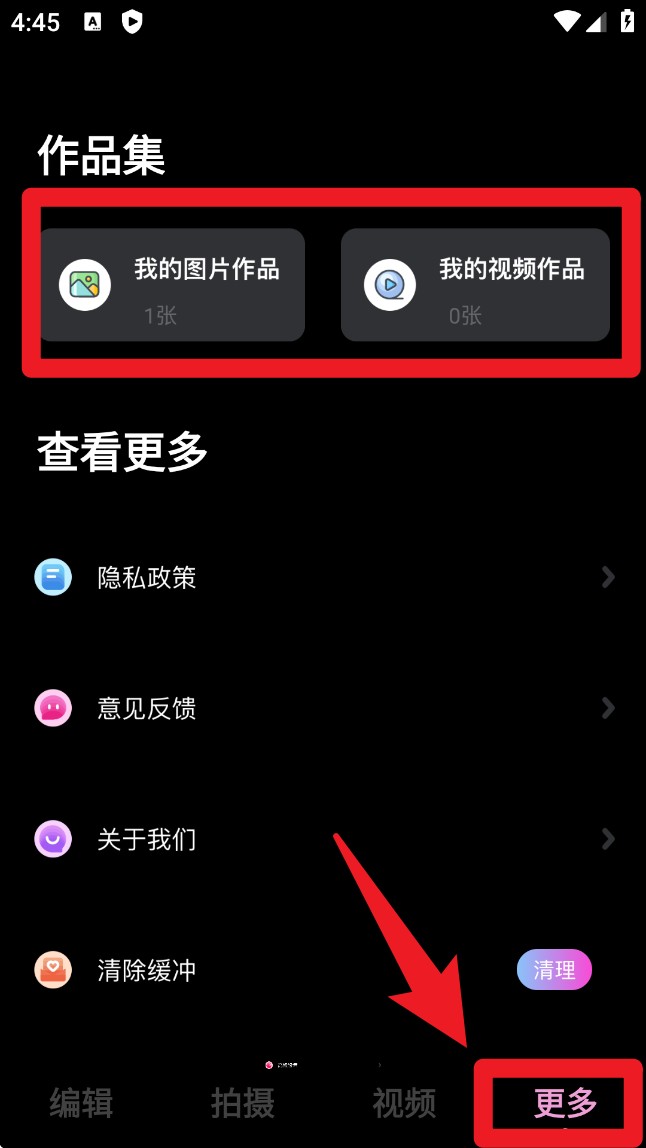Viewport: 646px width, 1148px height.
Task: Tap the 清理 button to clear cache
Action: (554, 969)
